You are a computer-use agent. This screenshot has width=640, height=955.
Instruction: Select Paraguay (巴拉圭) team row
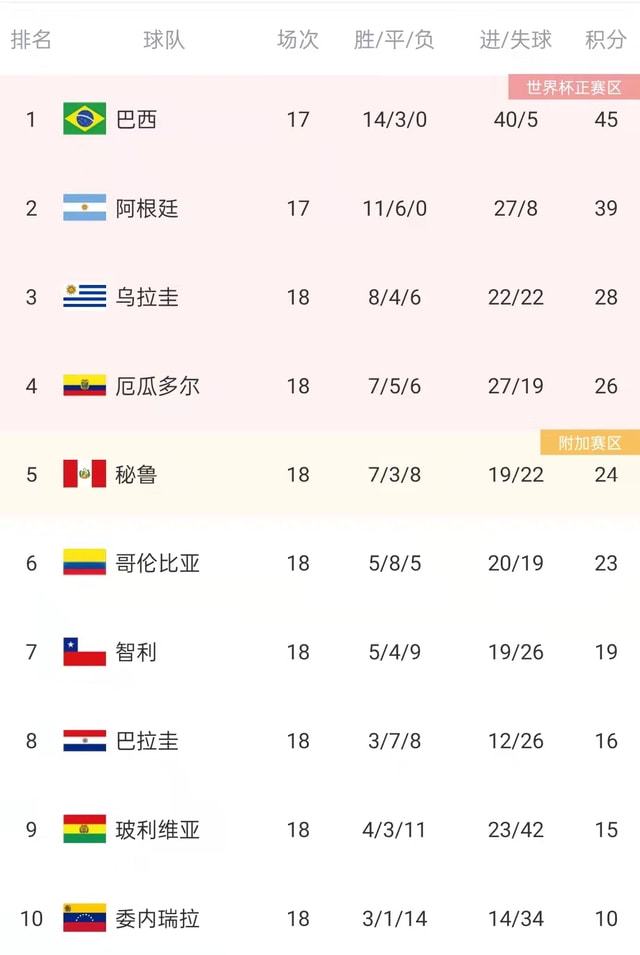tap(147, 741)
